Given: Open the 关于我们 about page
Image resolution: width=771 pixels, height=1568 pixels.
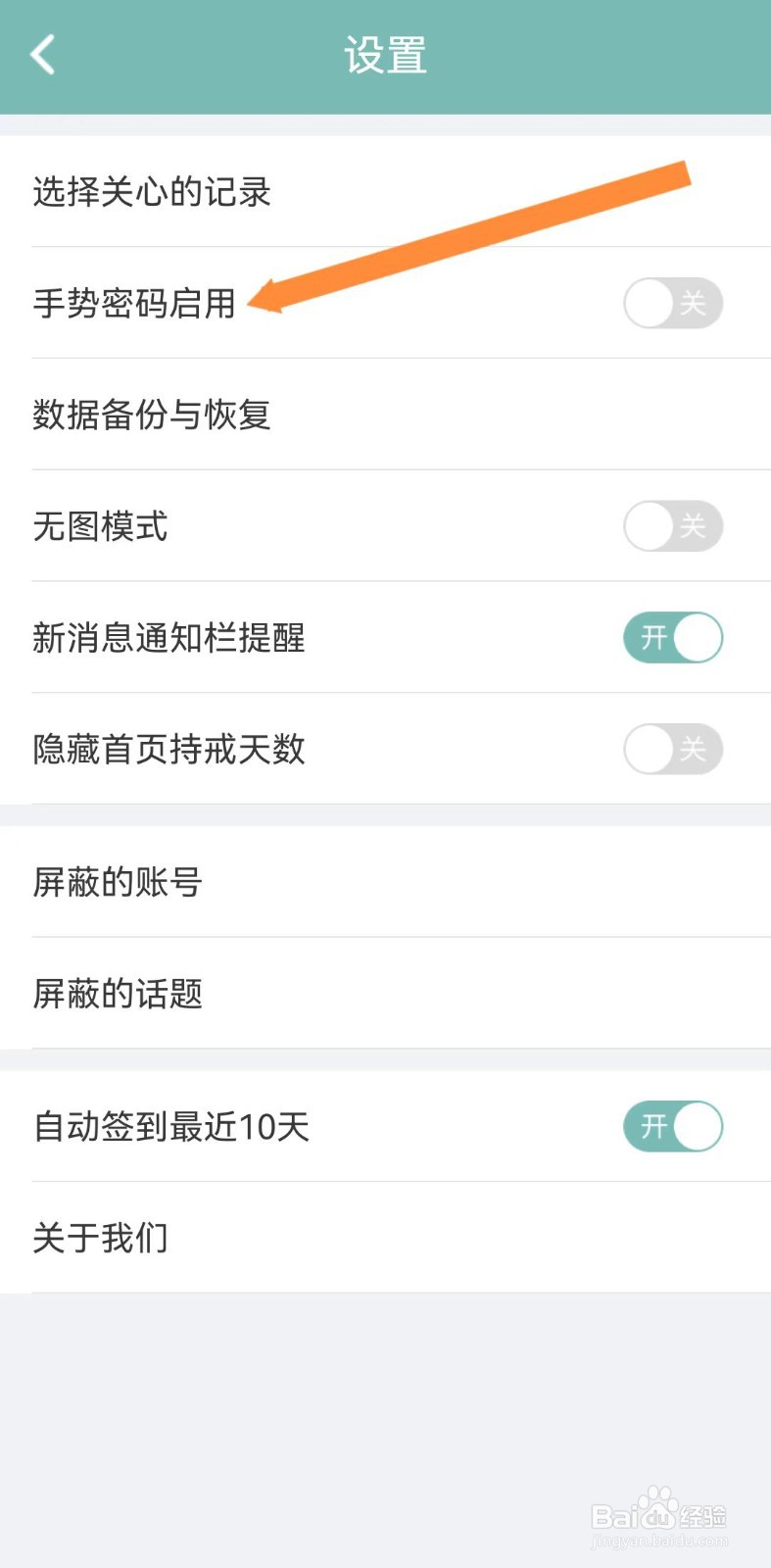Looking at the screenshot, I should click(100, 1238).
